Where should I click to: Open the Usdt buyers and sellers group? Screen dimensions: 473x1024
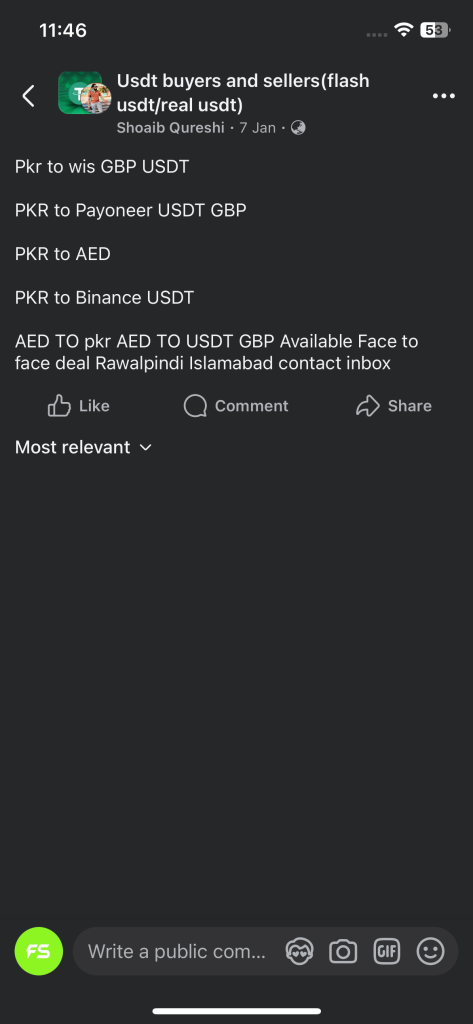(x=243, y=92)
